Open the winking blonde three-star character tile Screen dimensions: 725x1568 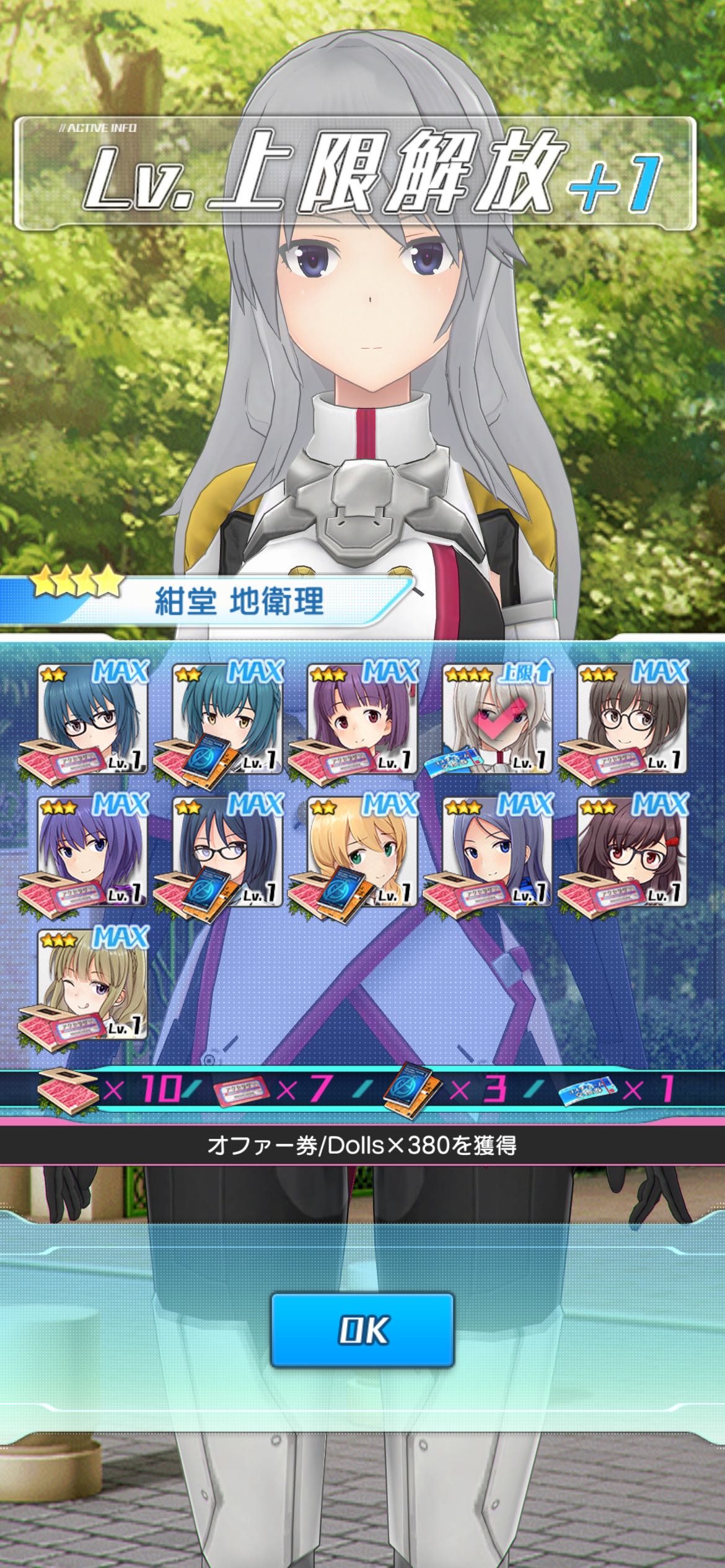click(92, 985)
